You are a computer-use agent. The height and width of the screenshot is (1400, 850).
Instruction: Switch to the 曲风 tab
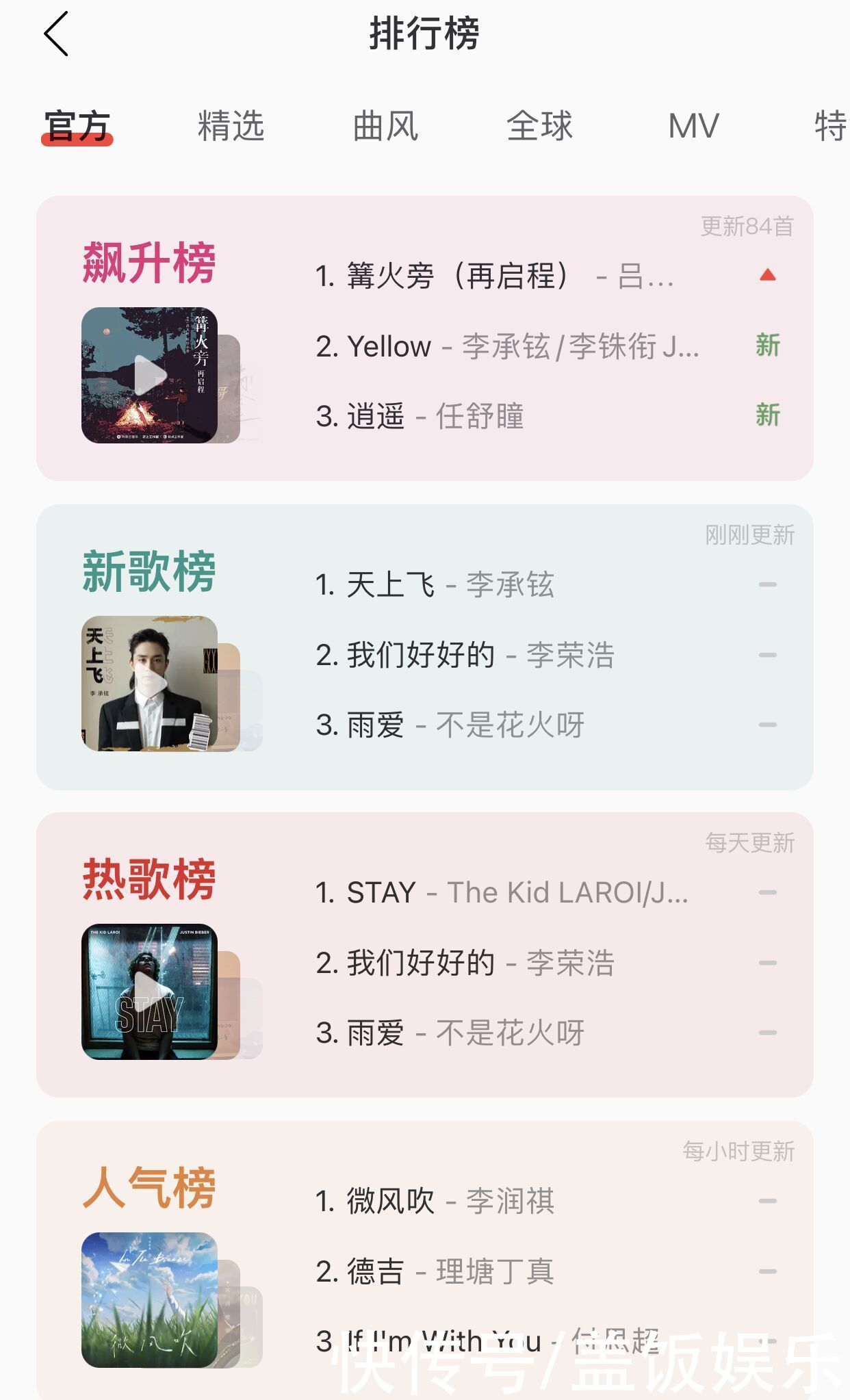click(385, 126)
